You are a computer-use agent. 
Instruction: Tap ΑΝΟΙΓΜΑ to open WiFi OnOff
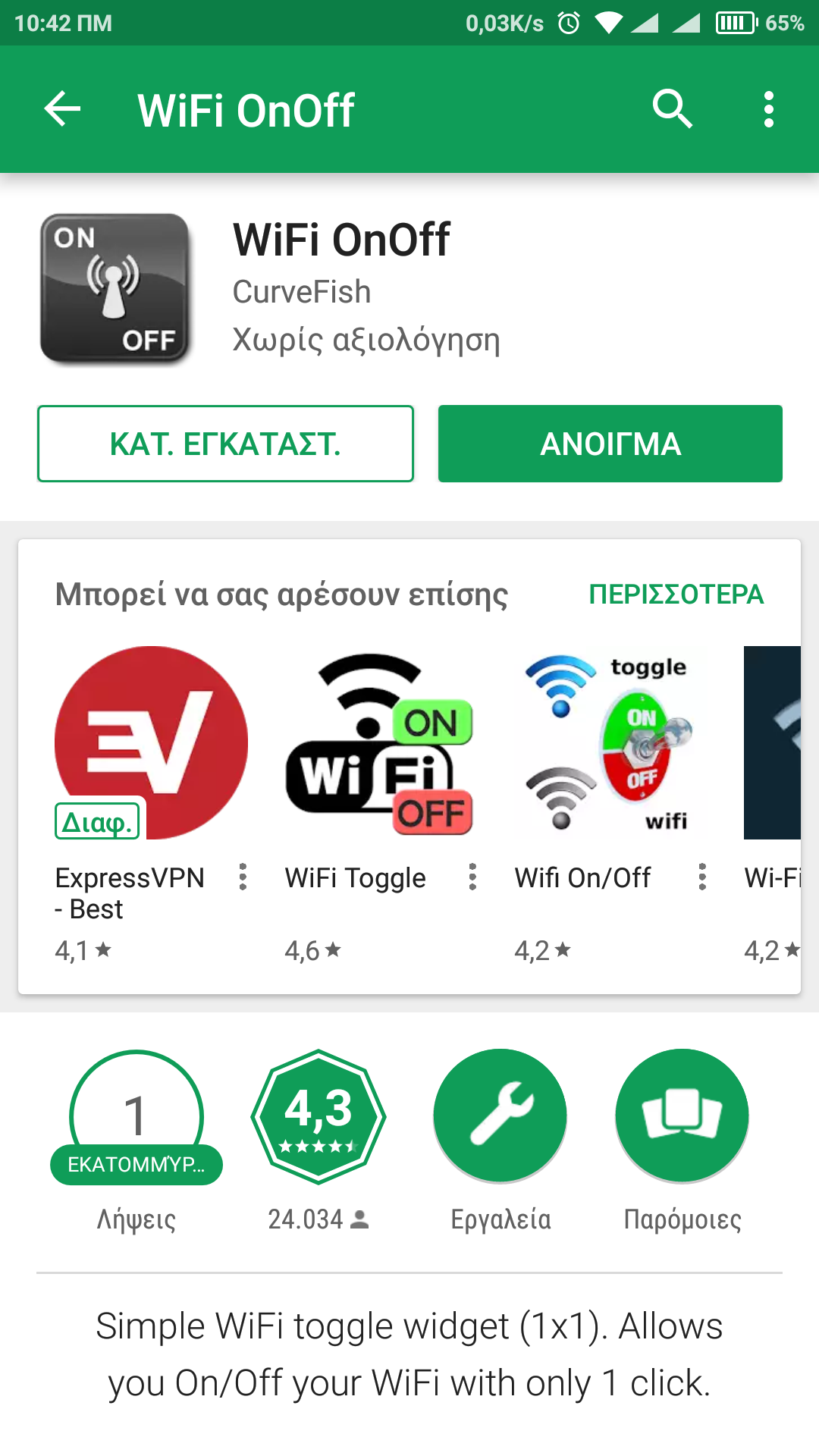click(610, 444)
